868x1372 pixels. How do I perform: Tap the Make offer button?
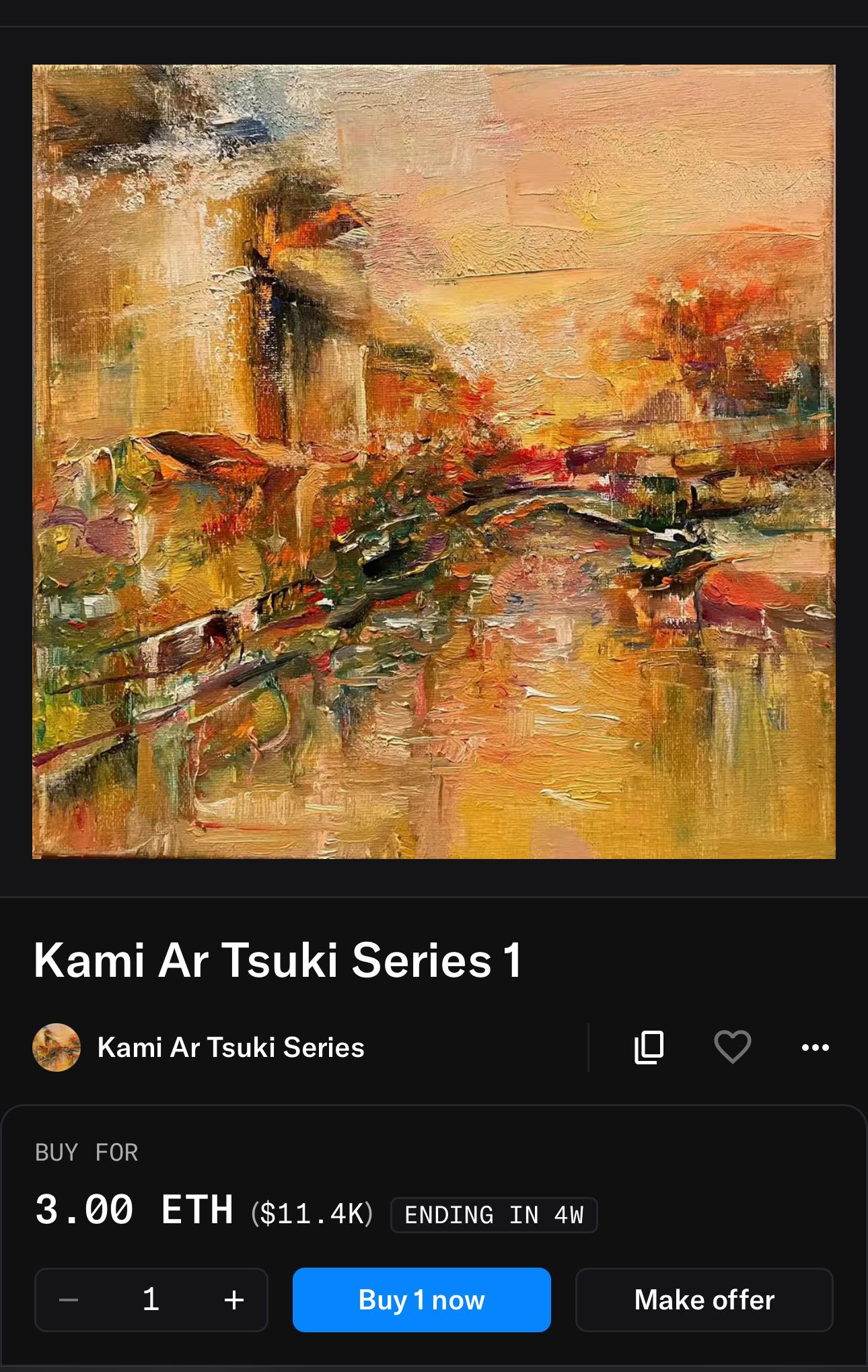704,1300
